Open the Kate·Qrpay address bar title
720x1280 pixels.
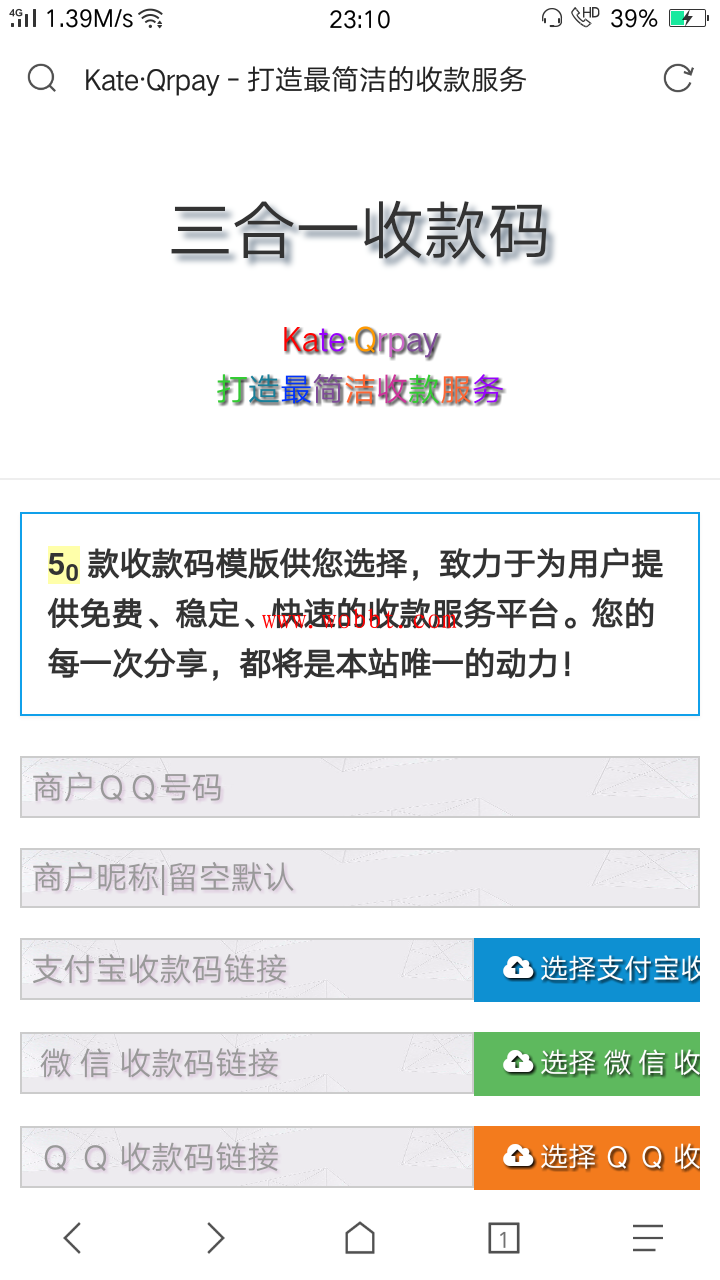[x=305, y=80]
